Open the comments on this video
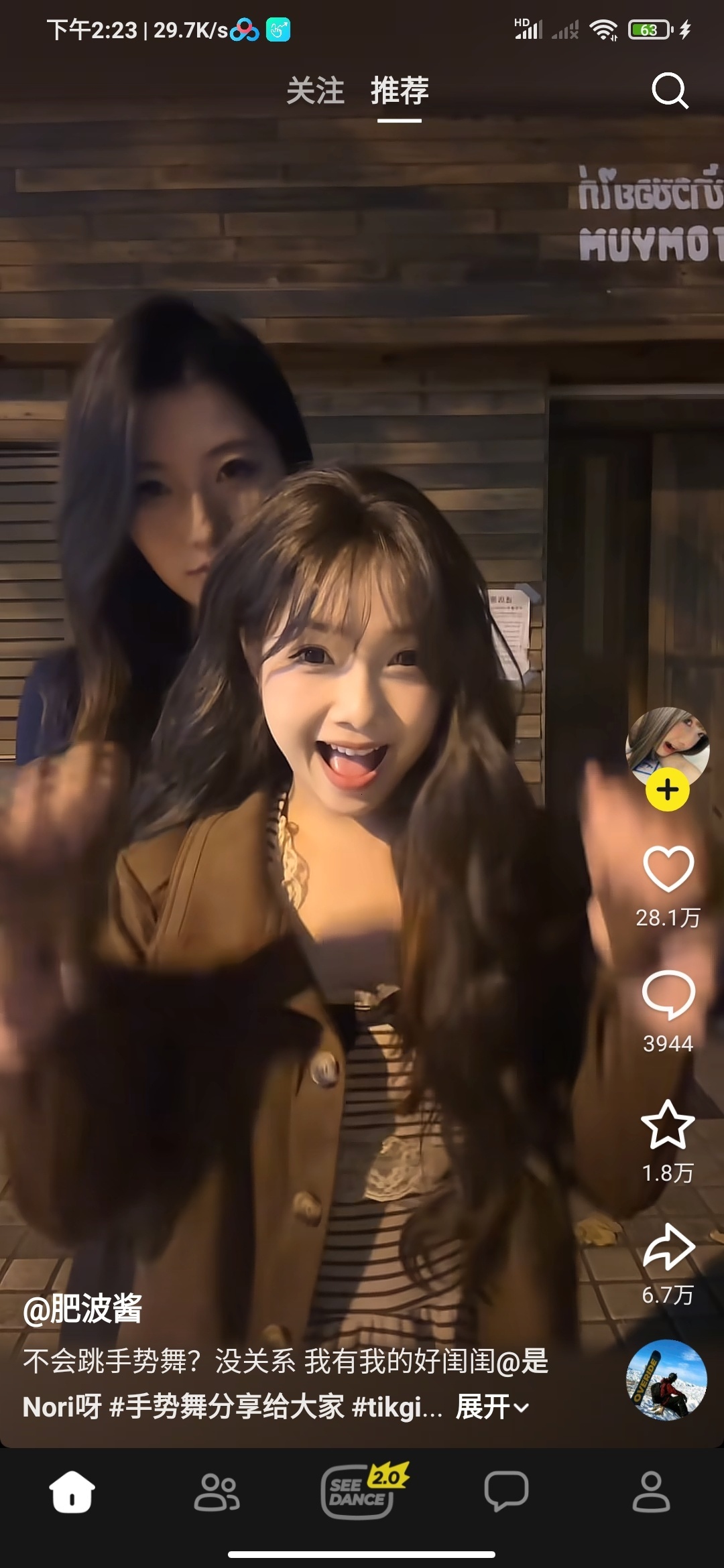Image resolution: width=724 pixels, height=1568 pixels. 668,994
